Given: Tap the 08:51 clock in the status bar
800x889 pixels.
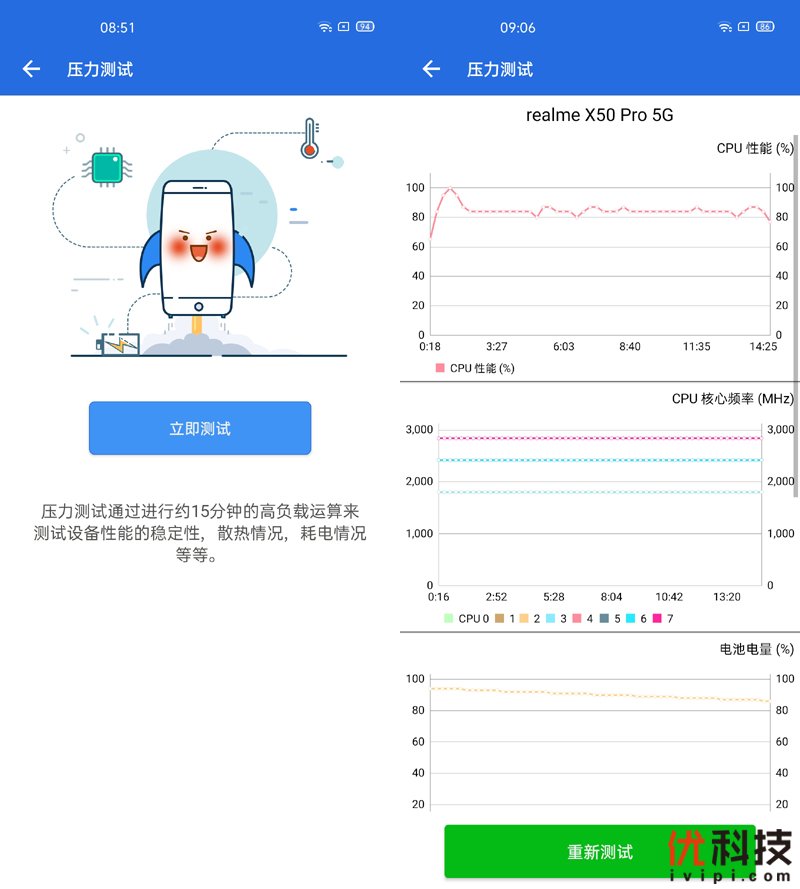Looking at the screenshot, I should point(116,27).
